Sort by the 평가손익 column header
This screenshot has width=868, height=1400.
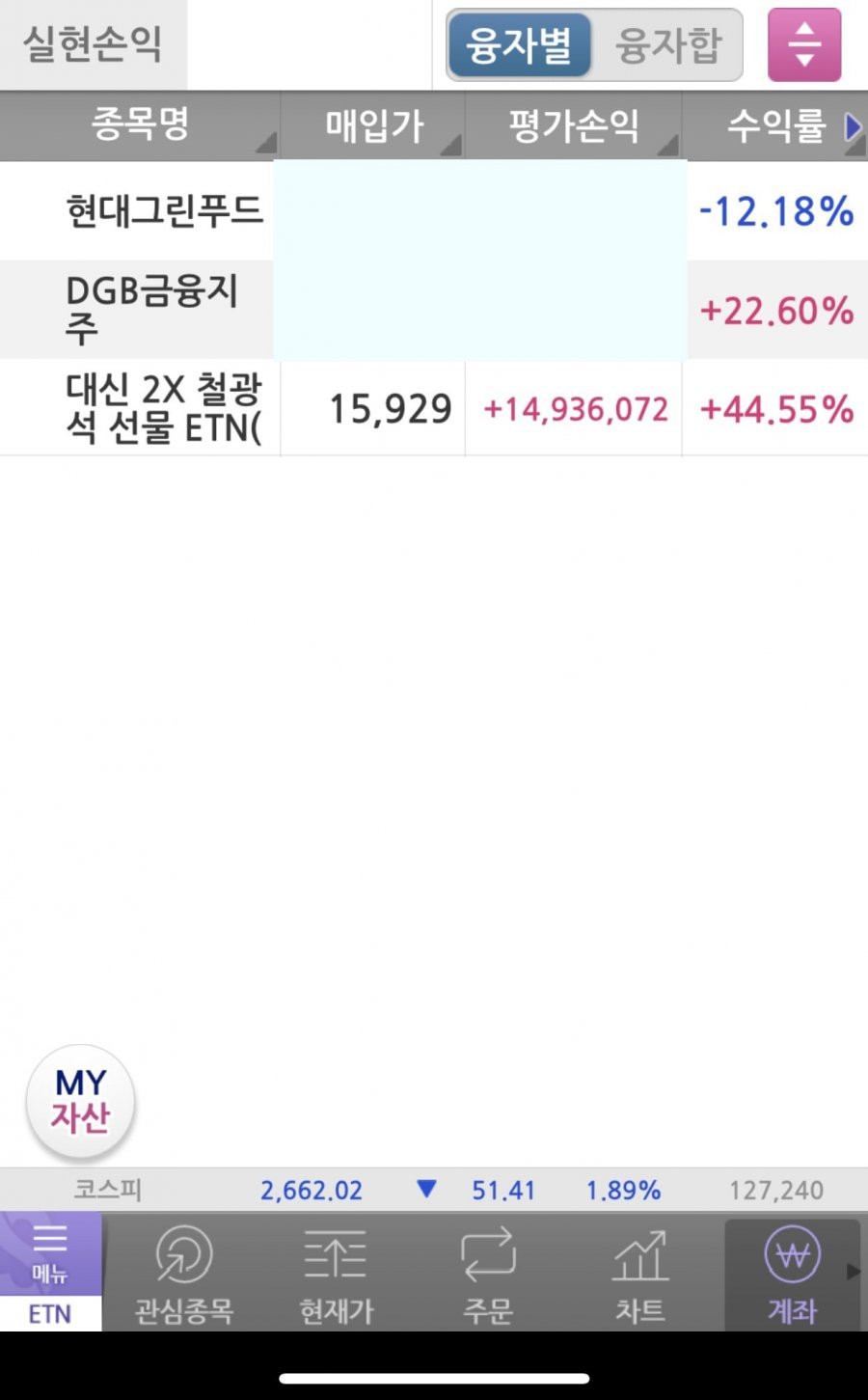click(x=574, y=125)
